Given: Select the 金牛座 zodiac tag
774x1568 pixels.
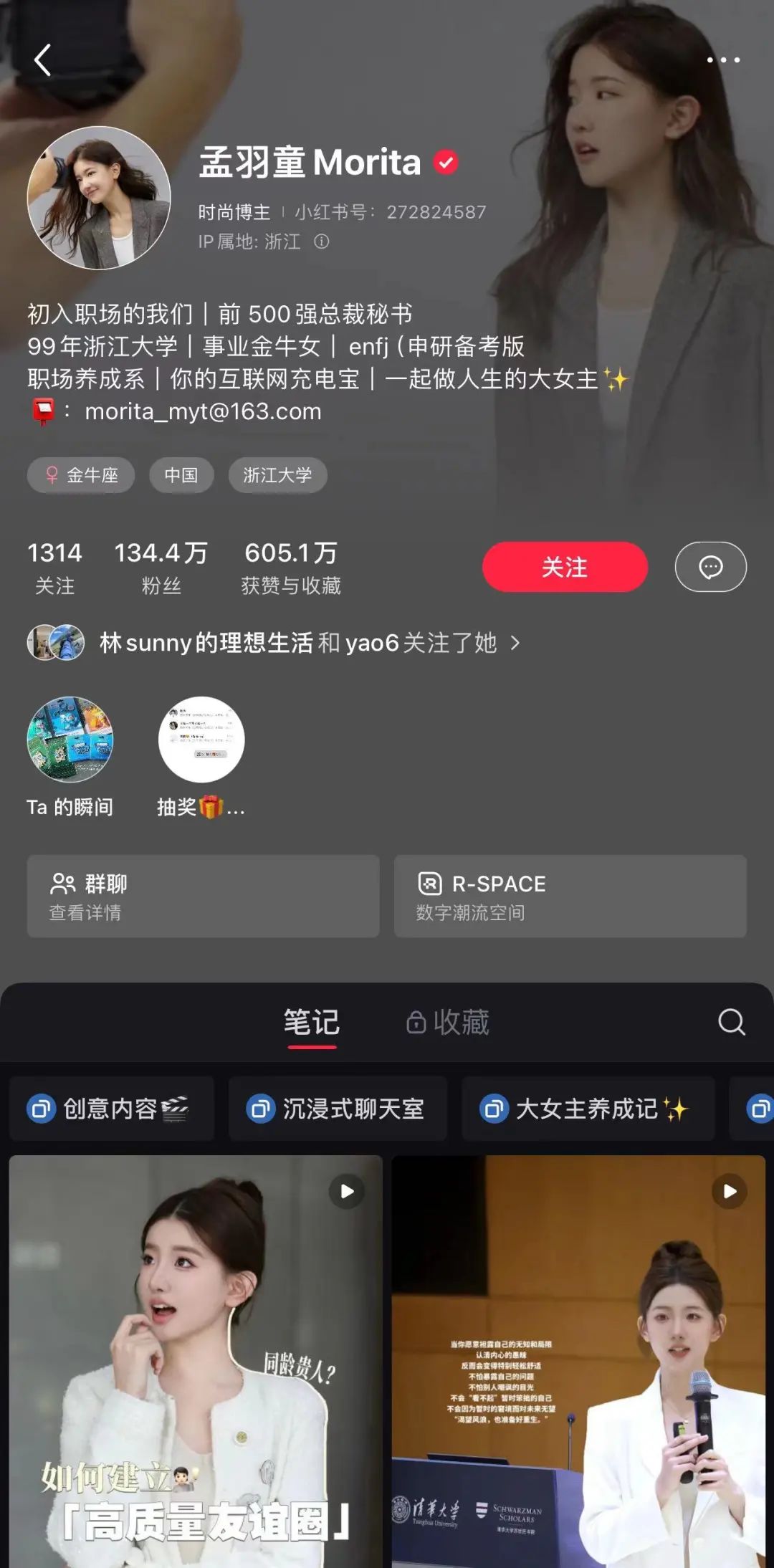Looking at the screenshot, I should pos(80,475).
